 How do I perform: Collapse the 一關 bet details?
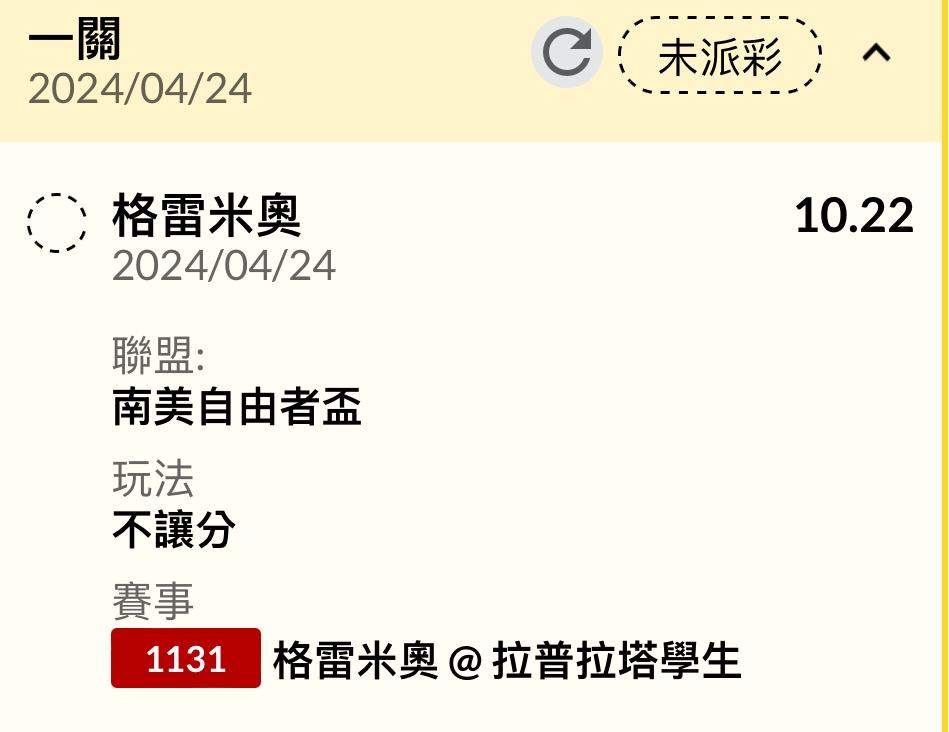pyautogui.click(x=876, y=53)
